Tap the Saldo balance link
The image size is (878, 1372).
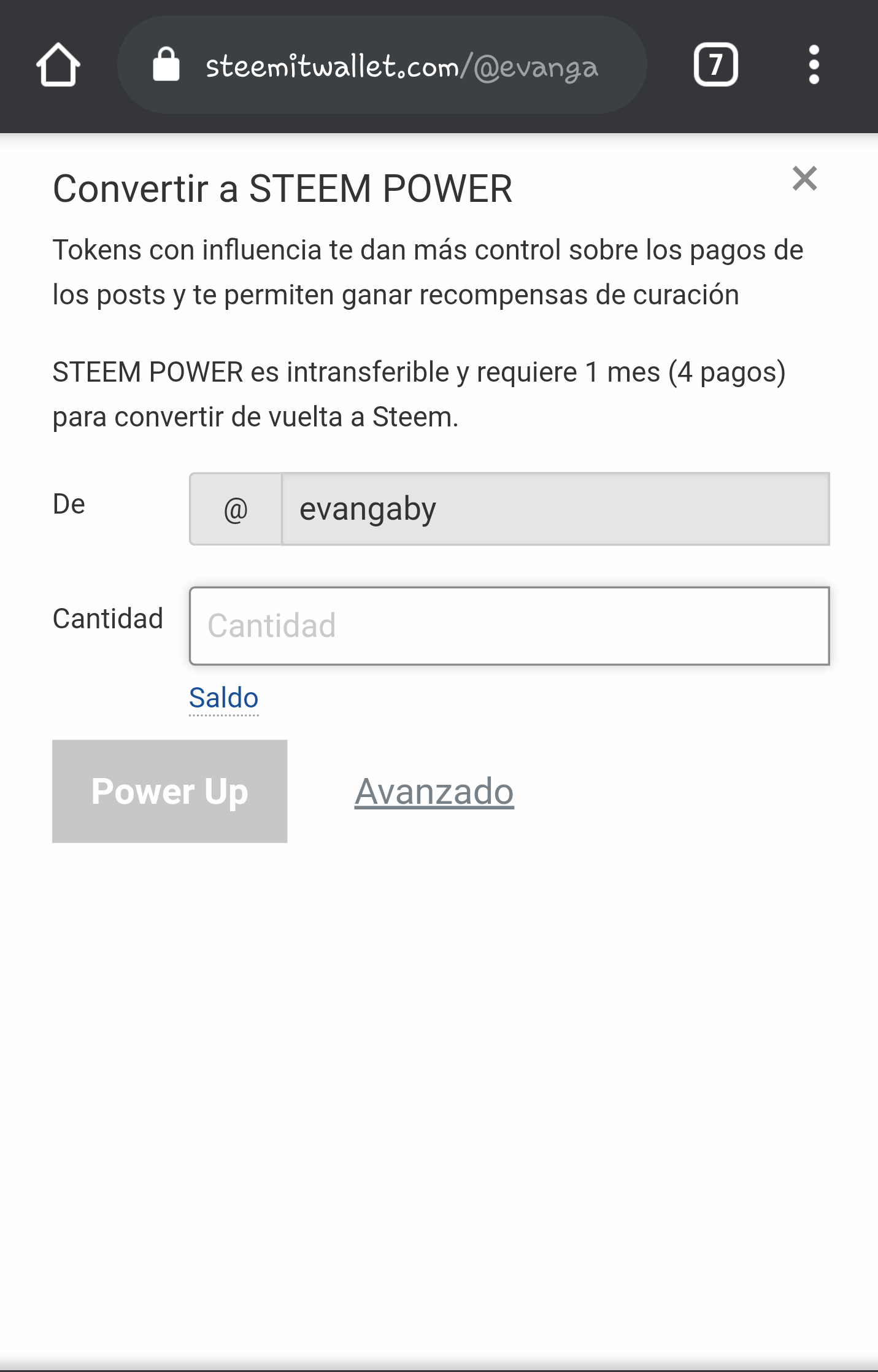(x=223, y=698)
